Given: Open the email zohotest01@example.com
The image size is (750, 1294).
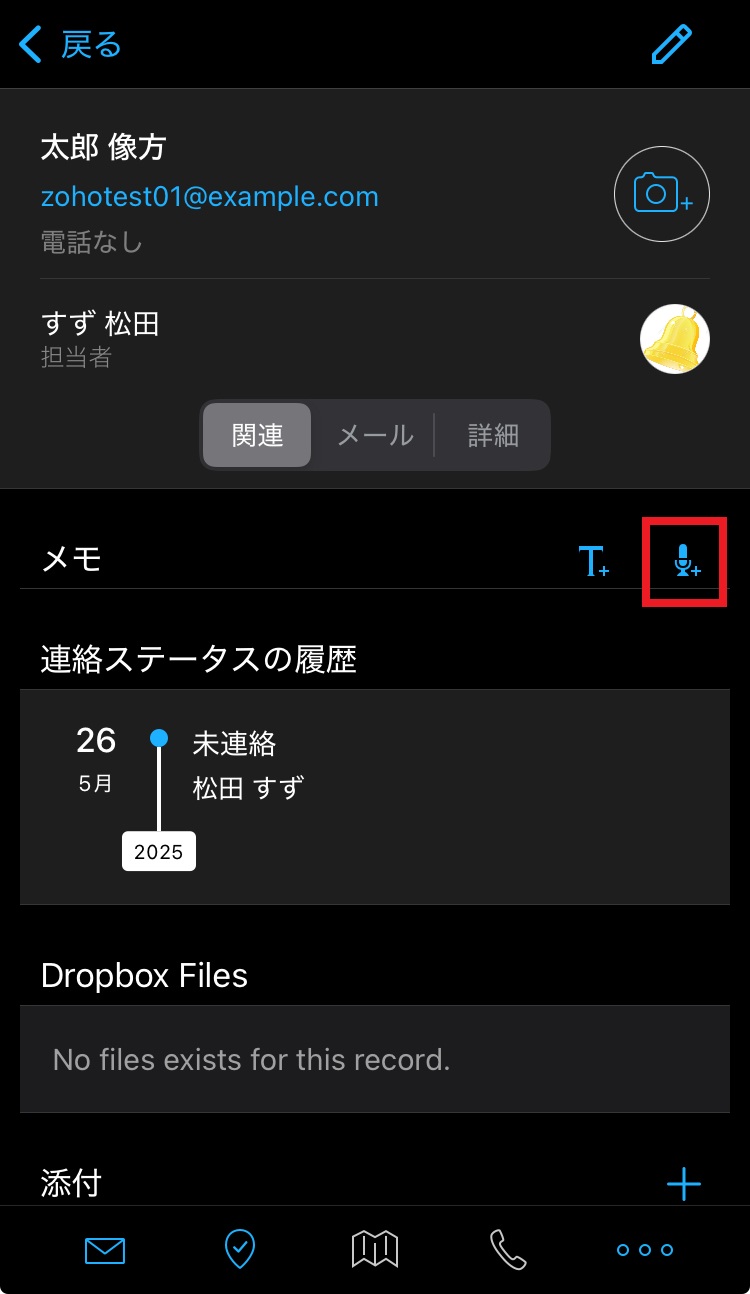Looking at the screenshot, I should [210, 196].
